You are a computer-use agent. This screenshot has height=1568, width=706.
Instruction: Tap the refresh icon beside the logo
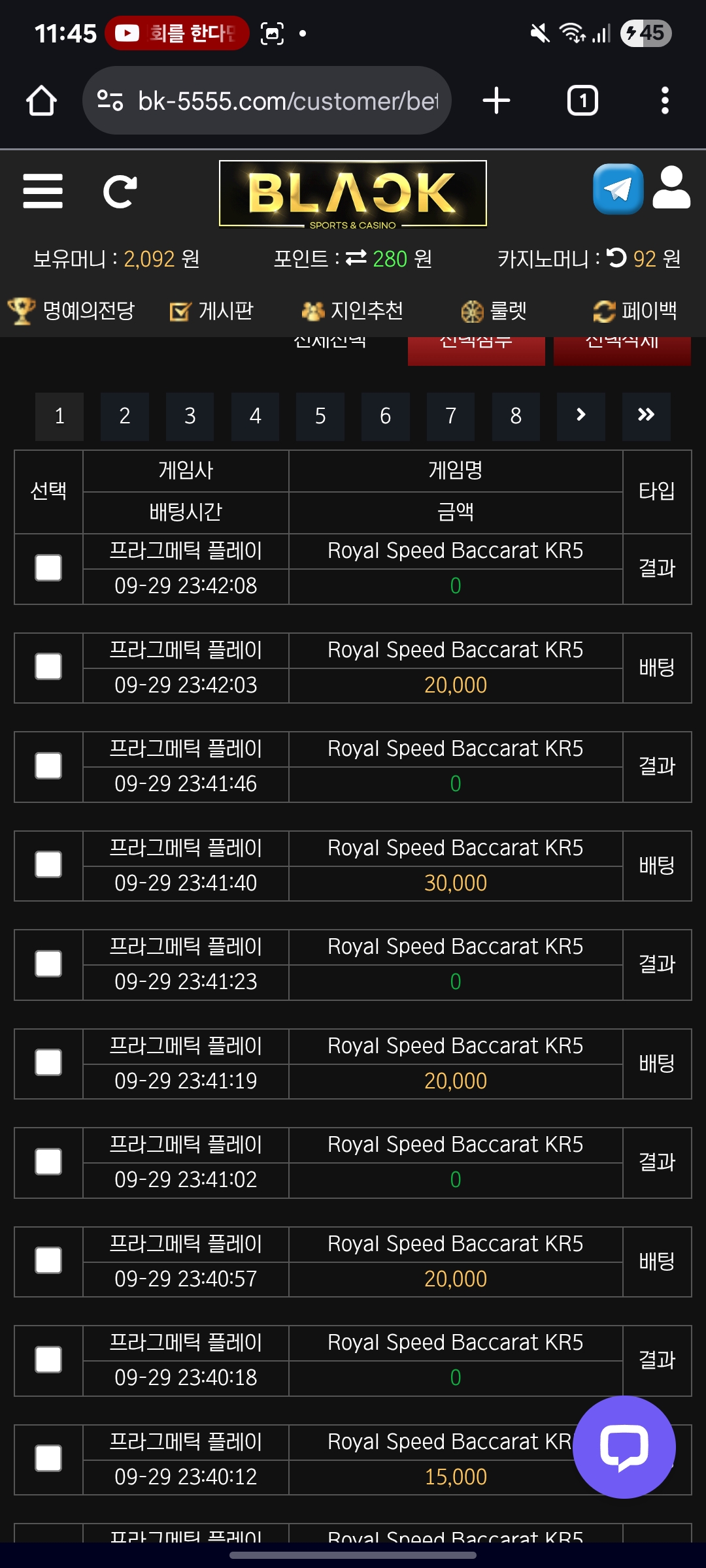pos(120,191)
